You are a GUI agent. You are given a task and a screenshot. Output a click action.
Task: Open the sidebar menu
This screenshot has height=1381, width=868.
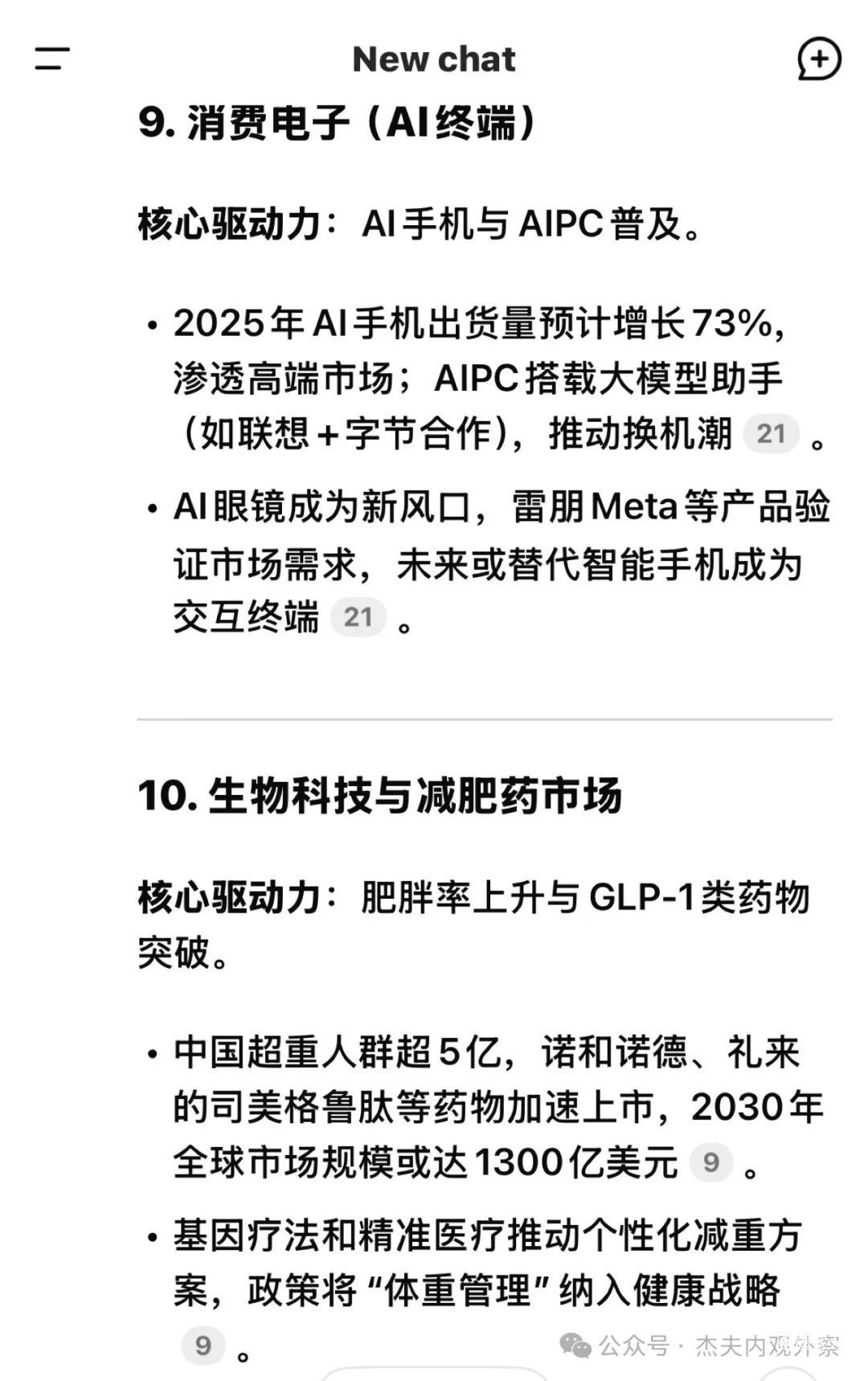(52, 59)
